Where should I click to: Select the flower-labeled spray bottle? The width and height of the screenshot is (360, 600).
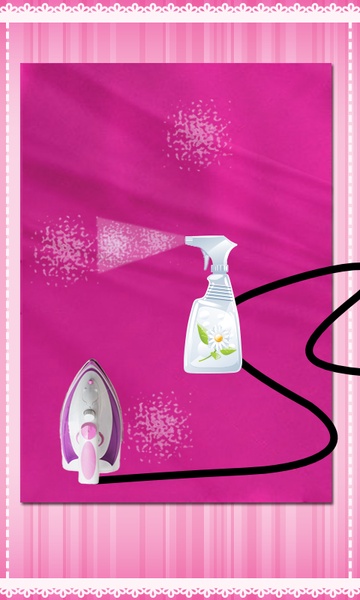[x=213, y=304]
